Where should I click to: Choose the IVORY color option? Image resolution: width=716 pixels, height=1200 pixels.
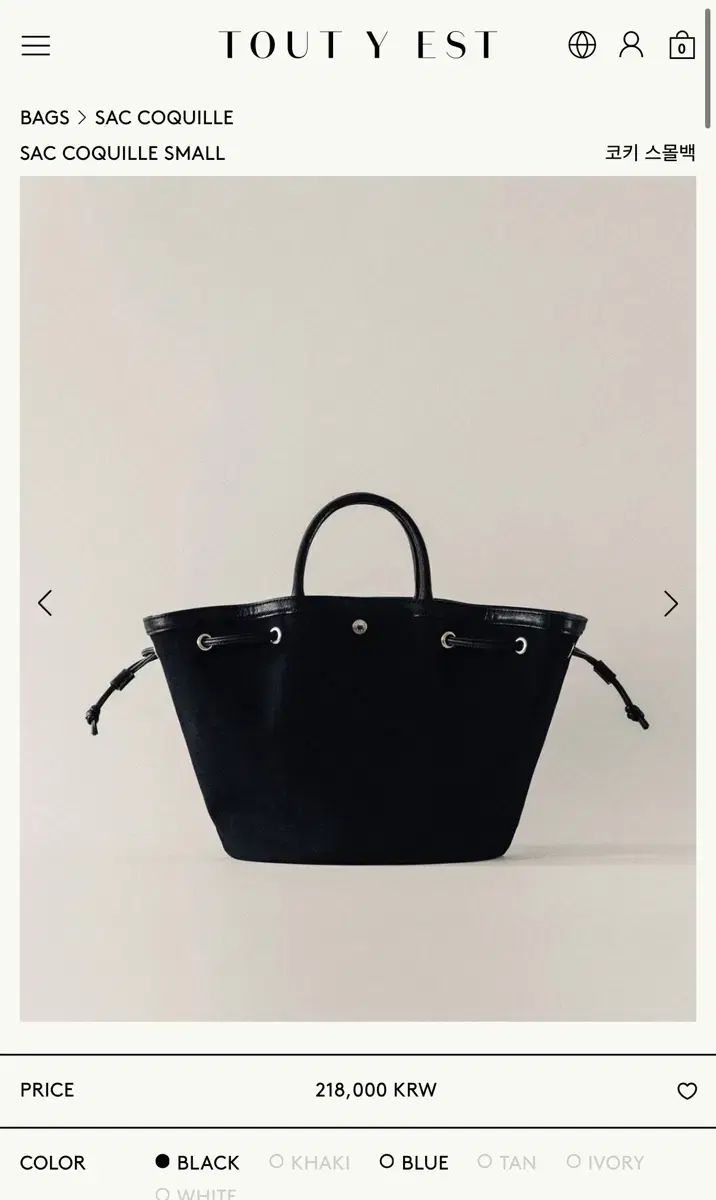(x=605, y=1162)
